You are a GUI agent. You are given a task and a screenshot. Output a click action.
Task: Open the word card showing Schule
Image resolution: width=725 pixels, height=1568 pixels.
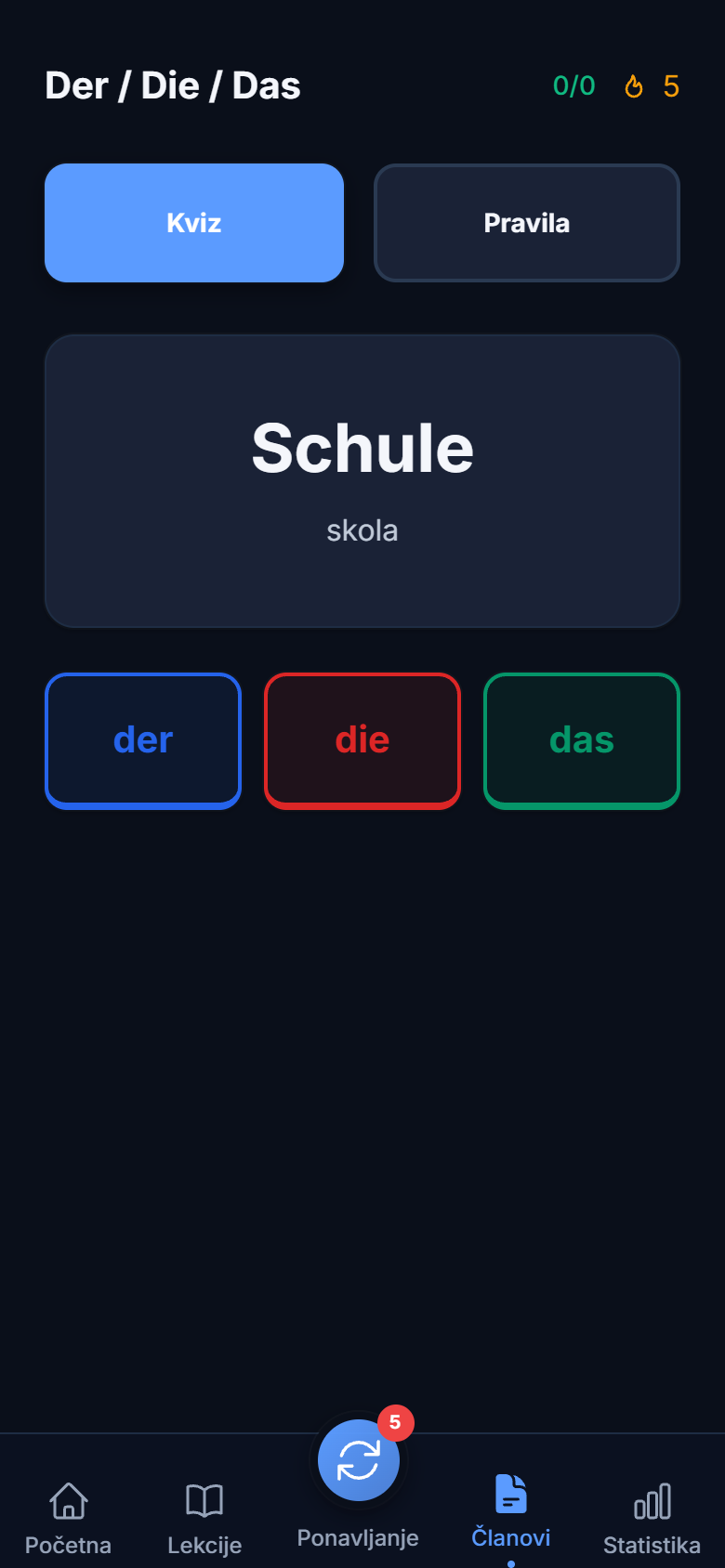pos(362,479)
